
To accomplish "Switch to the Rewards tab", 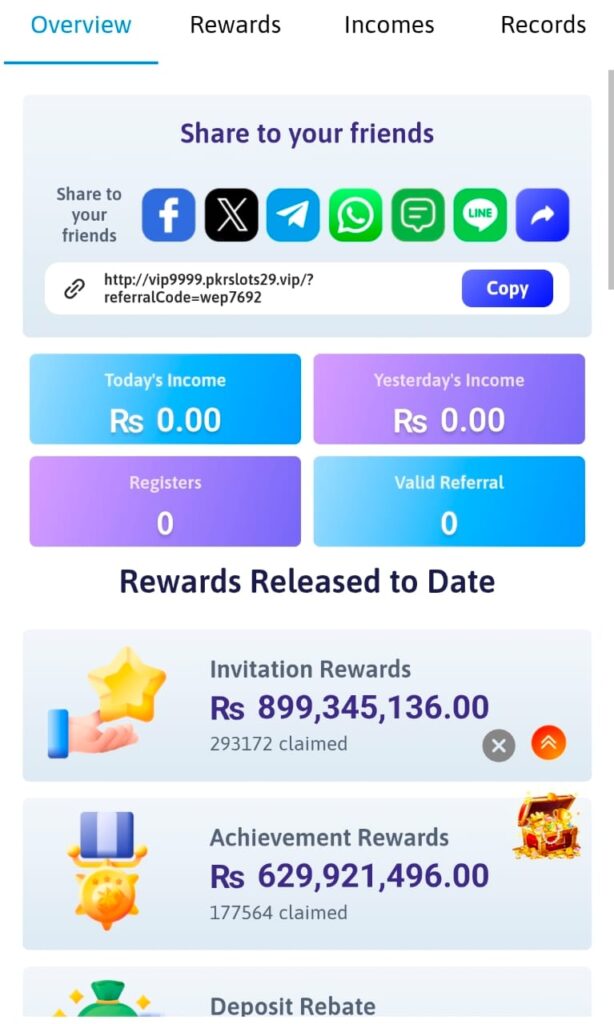I will [x=235, y=25].
